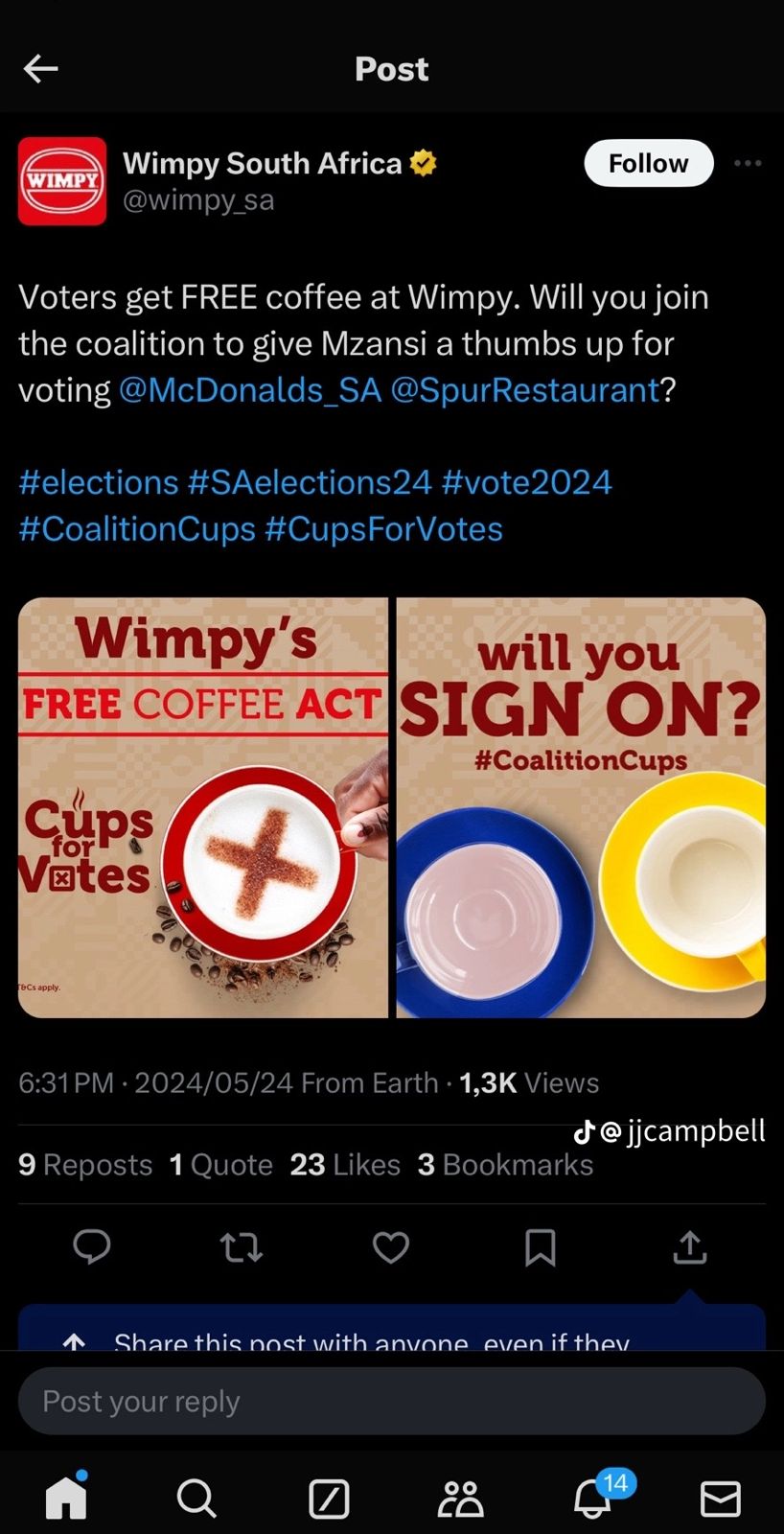
Task: See the 9 Reposts list
Action: (x=85, y=1164)
